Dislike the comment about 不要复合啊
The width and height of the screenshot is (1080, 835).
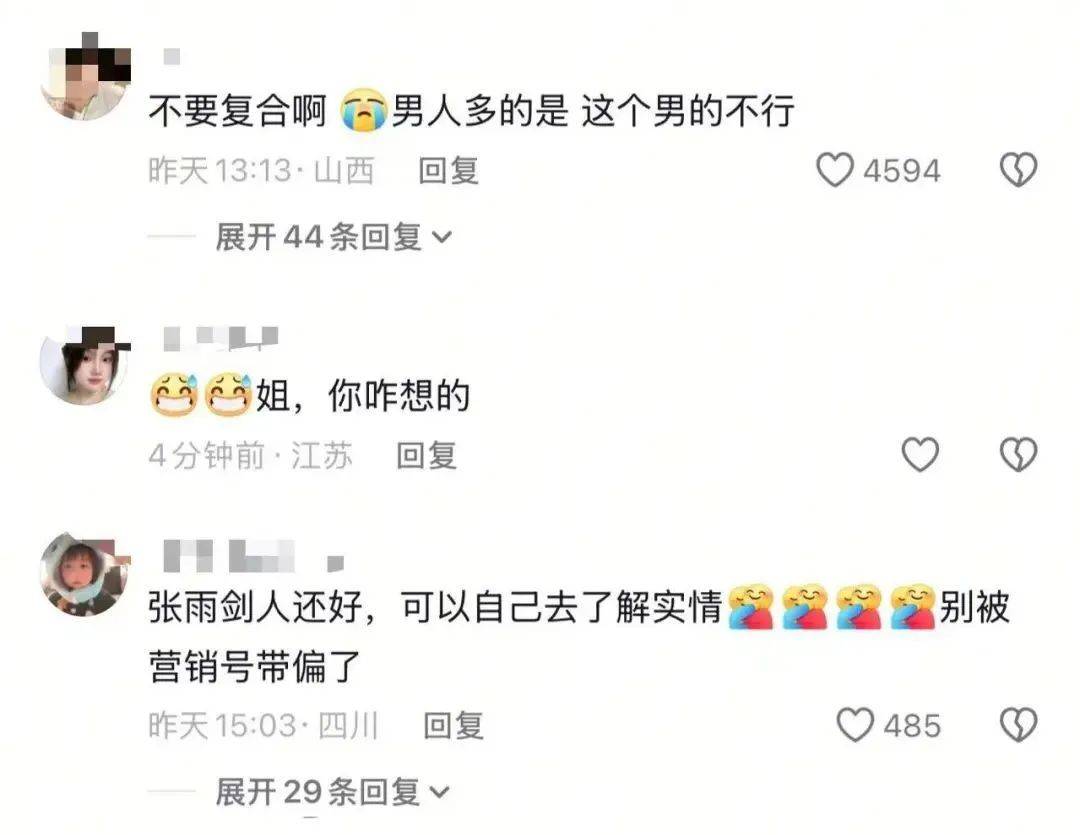pyautogui.click(x=1019, y=171)
